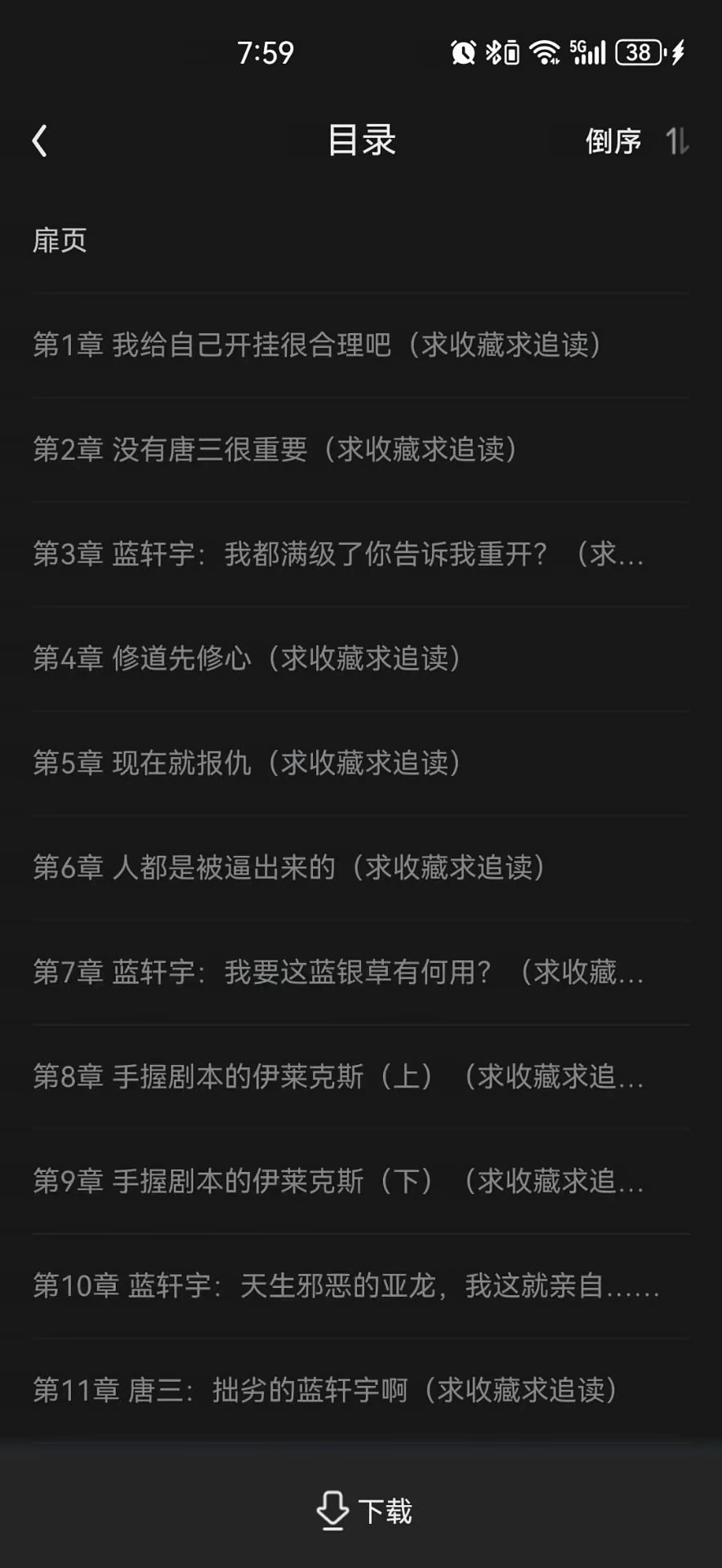Open 第10章 天生邪恶的亚龙

345,1285
